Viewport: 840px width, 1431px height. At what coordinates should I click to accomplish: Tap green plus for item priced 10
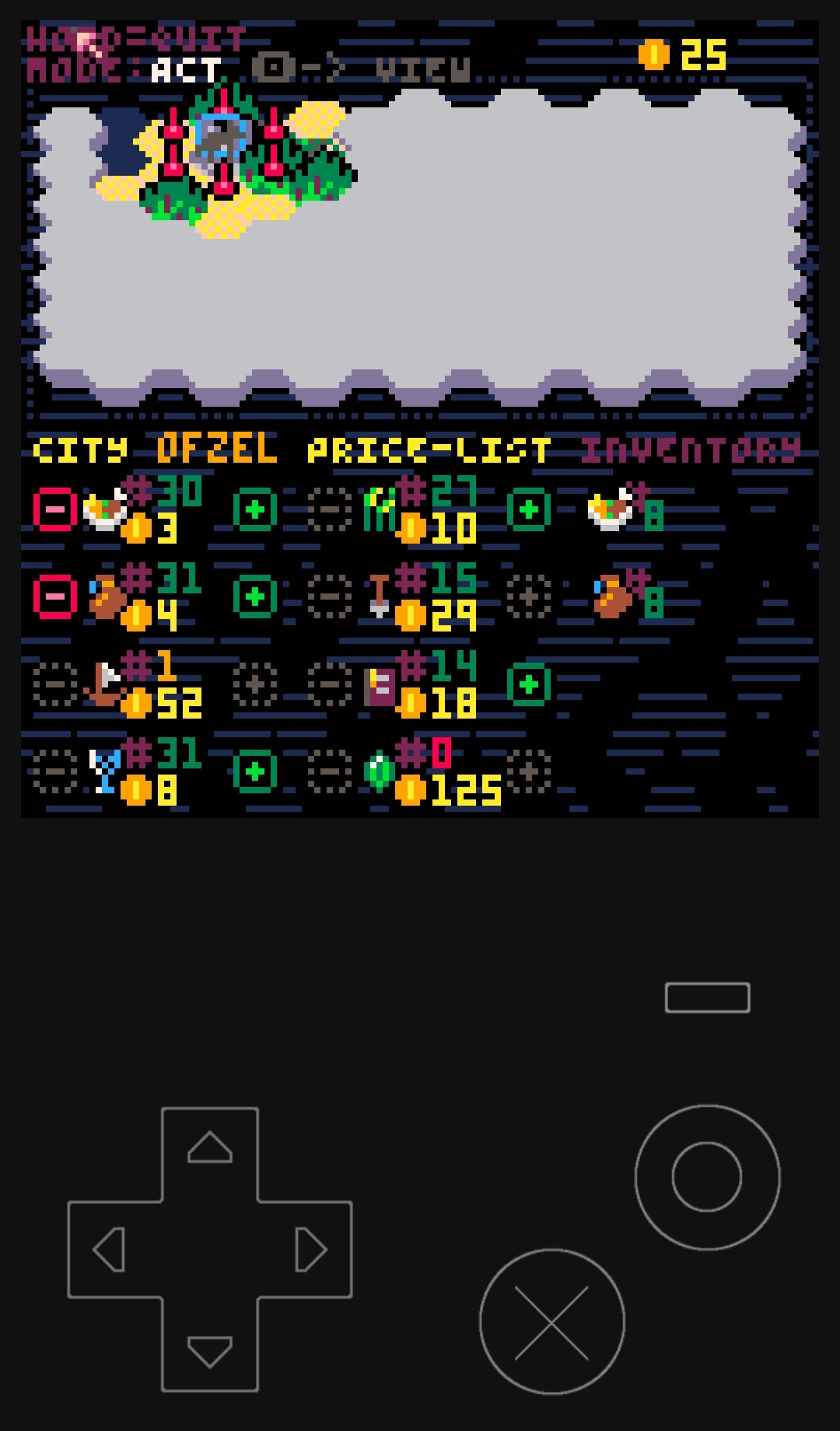529,510
